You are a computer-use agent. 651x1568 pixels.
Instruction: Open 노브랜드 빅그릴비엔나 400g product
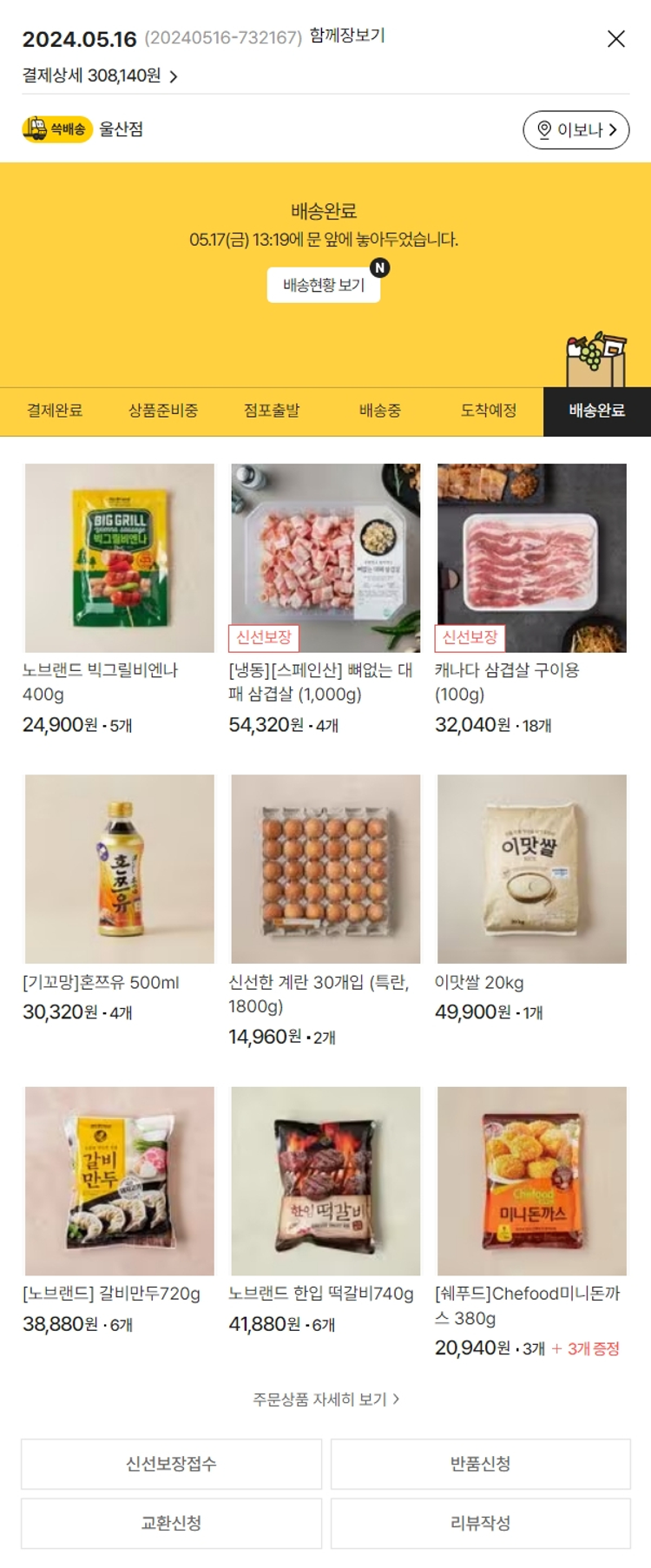(x=119, y=558)
